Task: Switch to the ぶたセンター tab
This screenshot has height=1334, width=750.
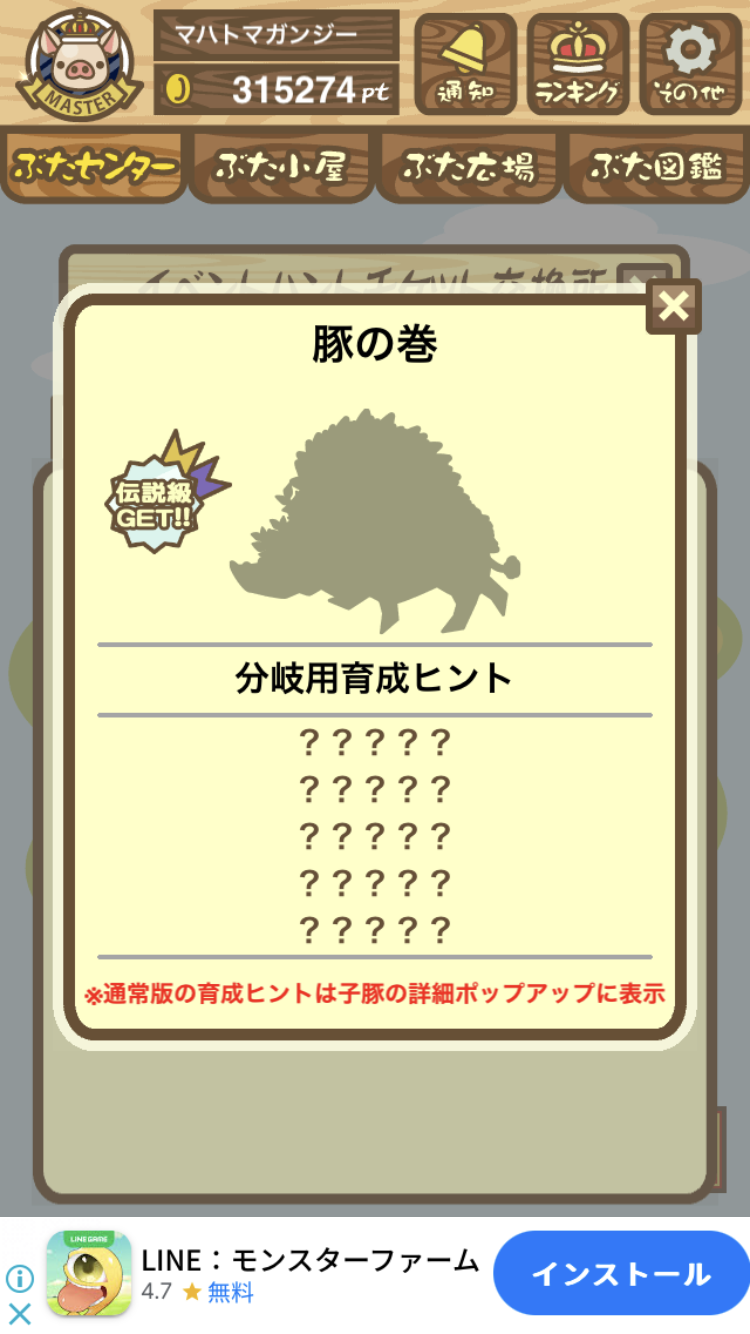Action: 95,168
